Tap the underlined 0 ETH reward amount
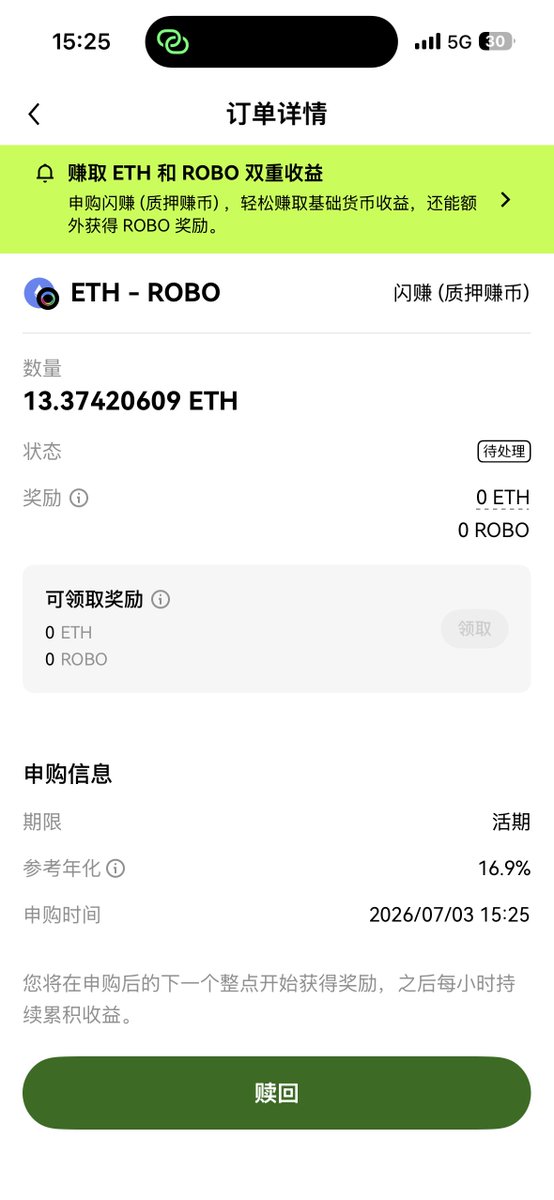The width and height of the screenshot is (554, 1200). (502, 498)
